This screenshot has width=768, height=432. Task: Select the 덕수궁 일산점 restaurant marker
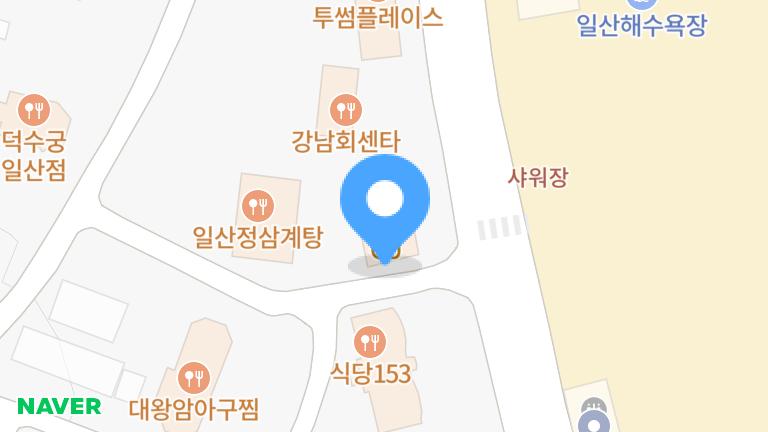click(x=35, y=108)
